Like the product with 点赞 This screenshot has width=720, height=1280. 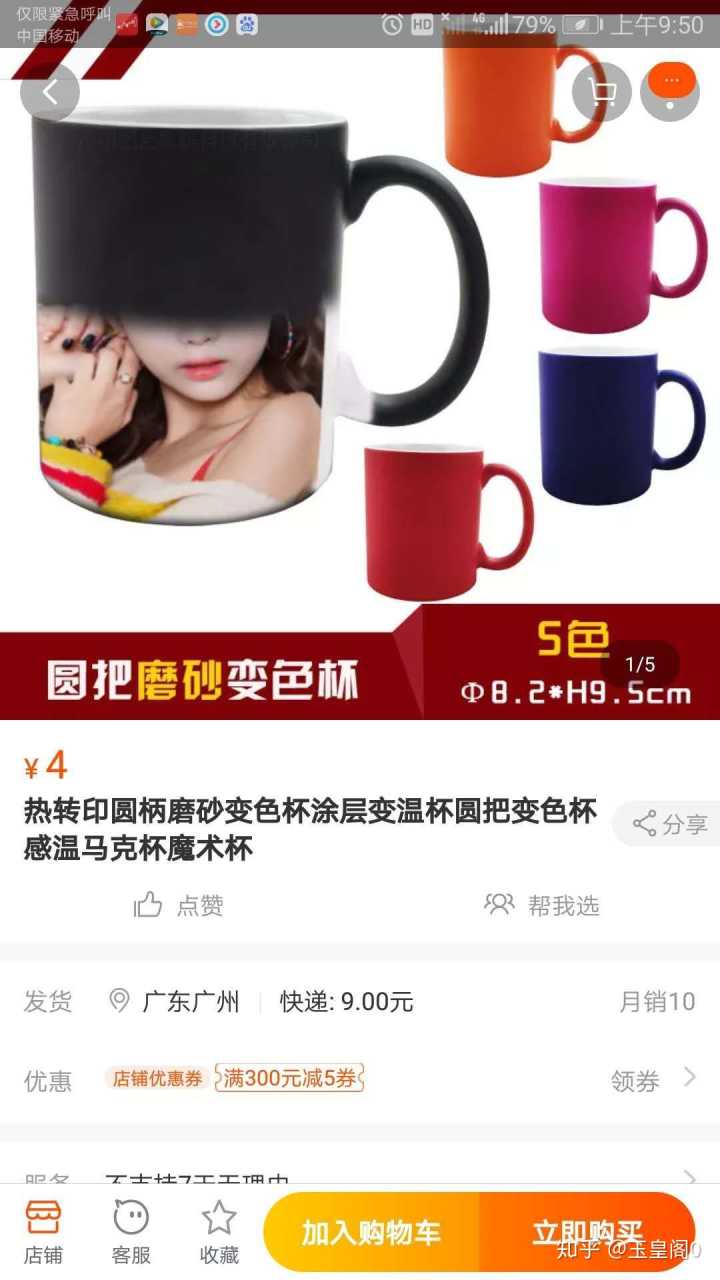[x=179, y=905]
